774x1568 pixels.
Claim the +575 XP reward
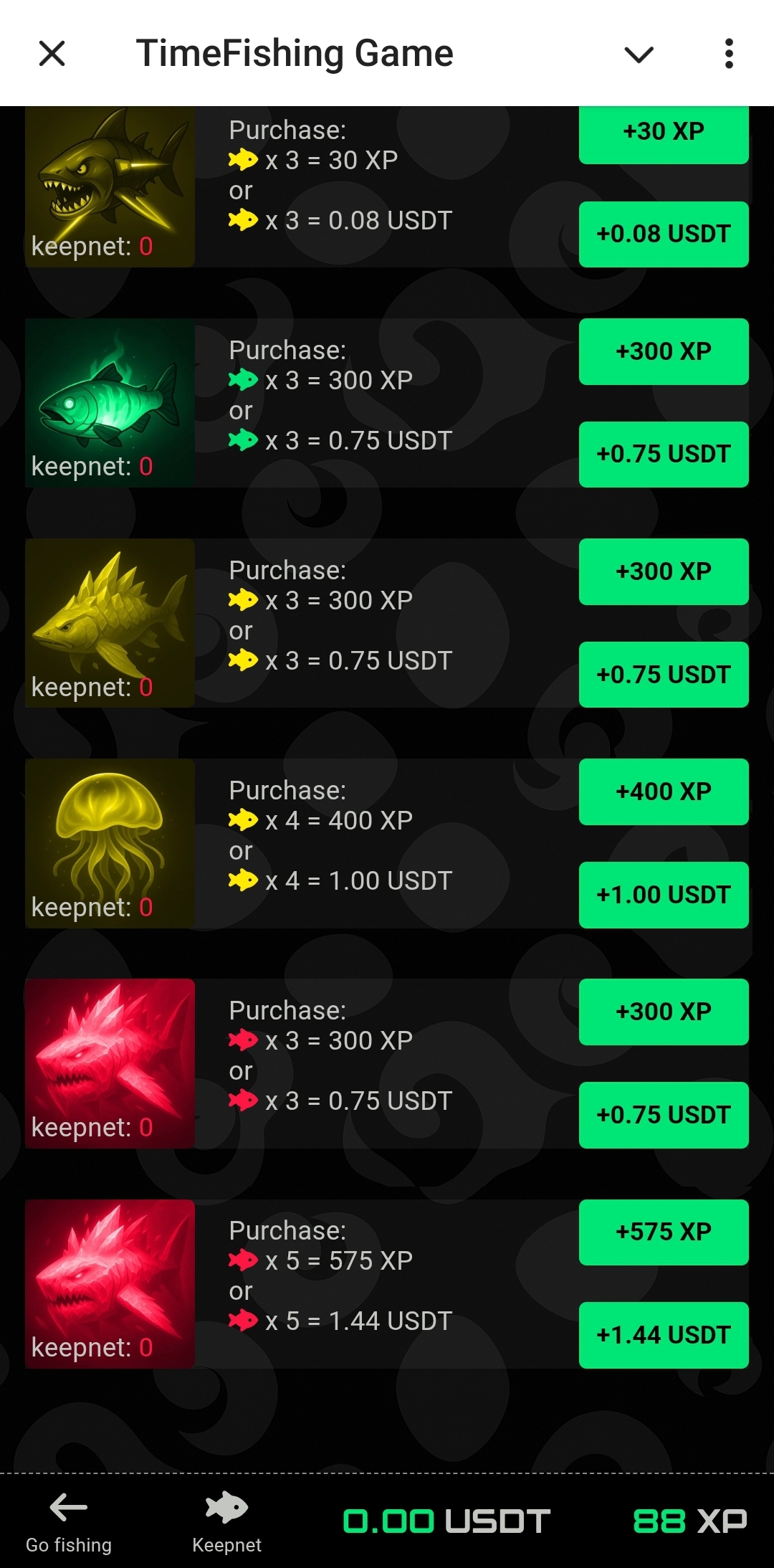[664, 1232]
